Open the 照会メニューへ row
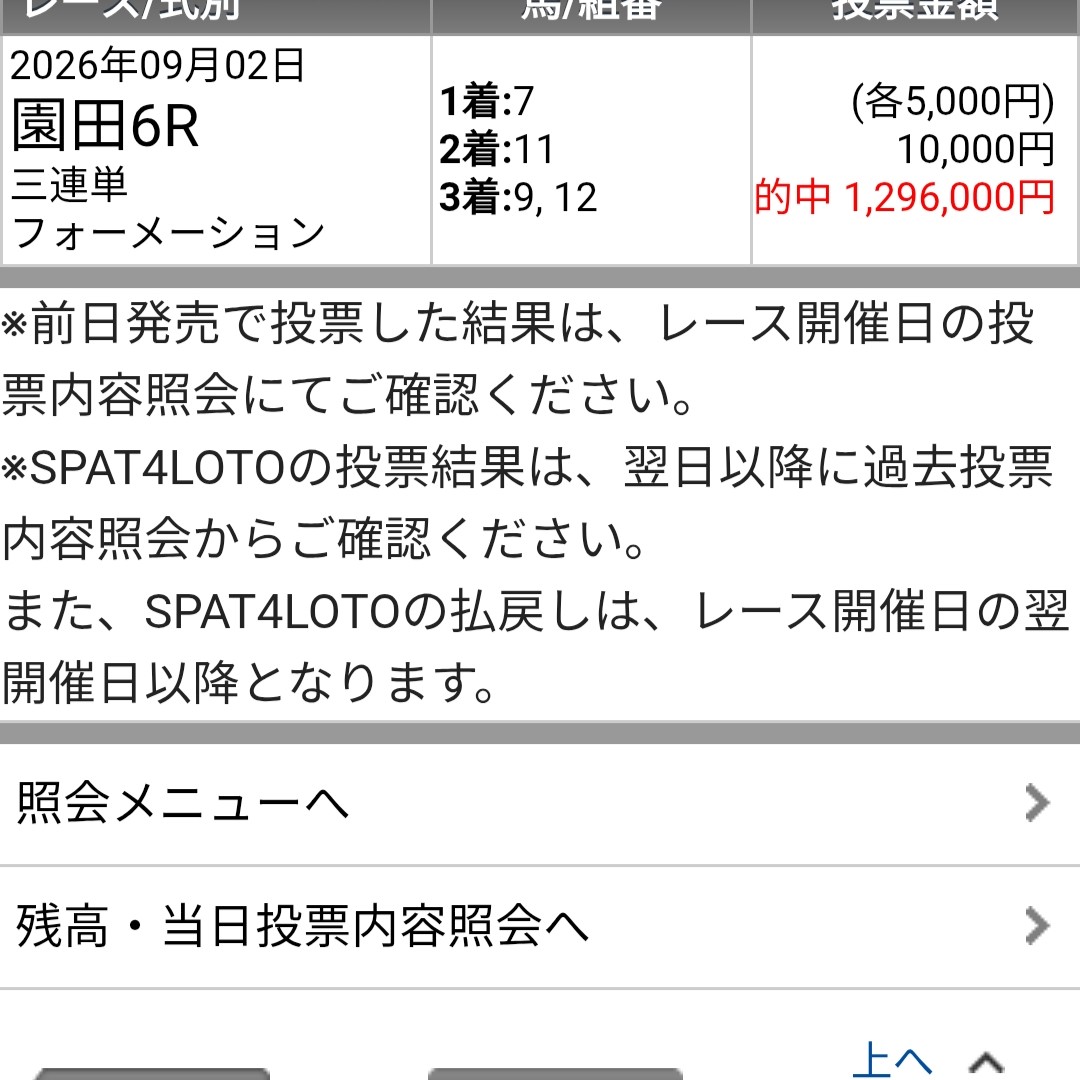Screen dimensions: 1080x1080 [540, 804]
